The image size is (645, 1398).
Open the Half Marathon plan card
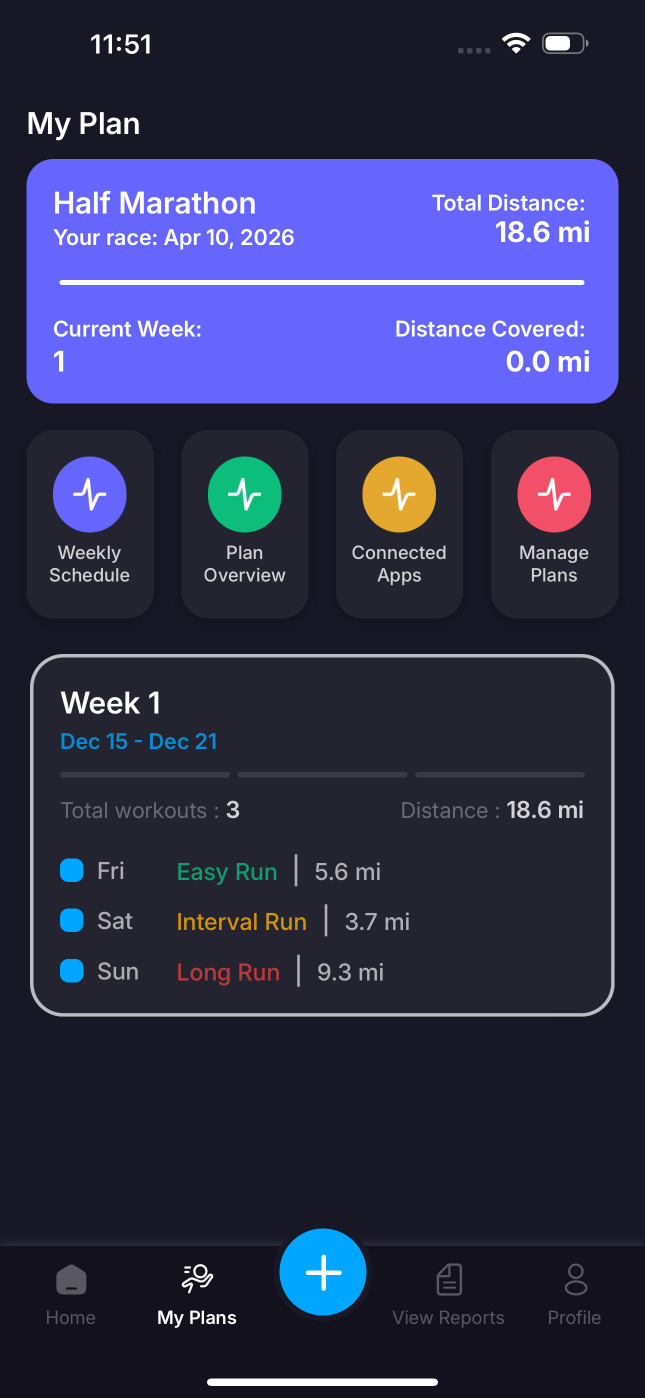322,281
